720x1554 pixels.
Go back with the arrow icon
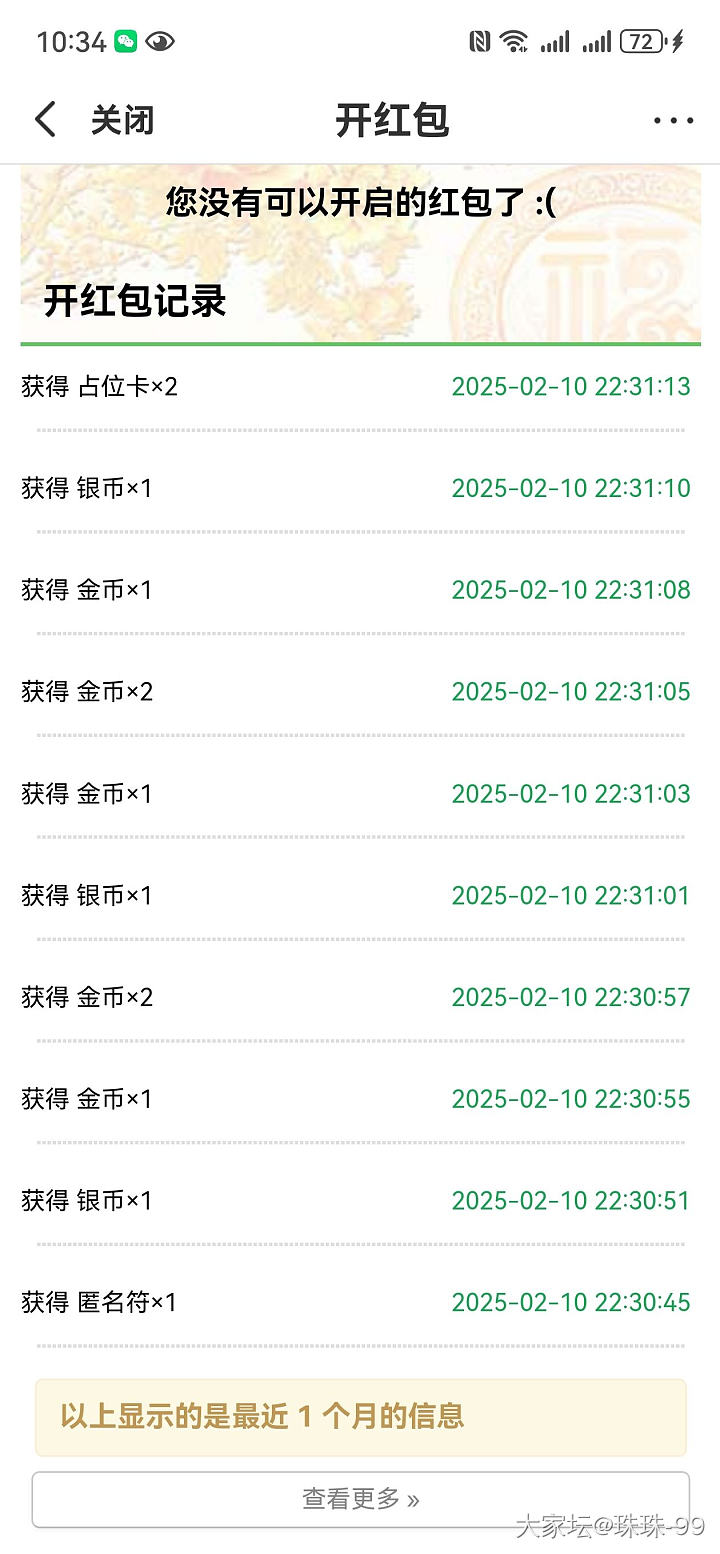click(46, 120)
